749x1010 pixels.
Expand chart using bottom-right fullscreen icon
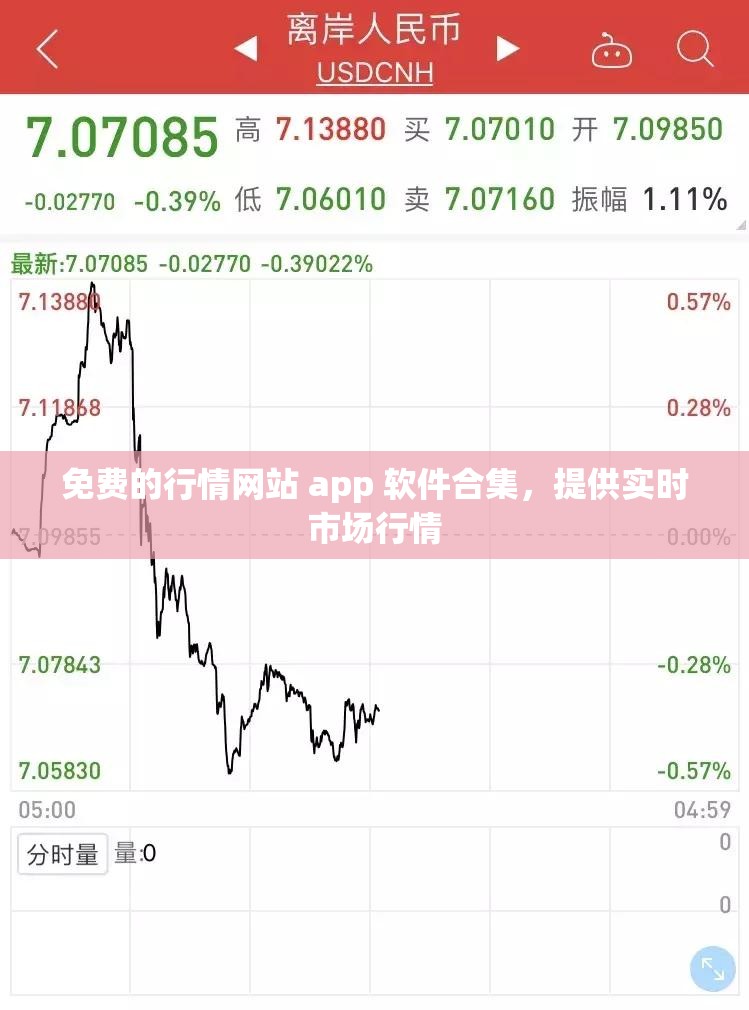[712, 968]
